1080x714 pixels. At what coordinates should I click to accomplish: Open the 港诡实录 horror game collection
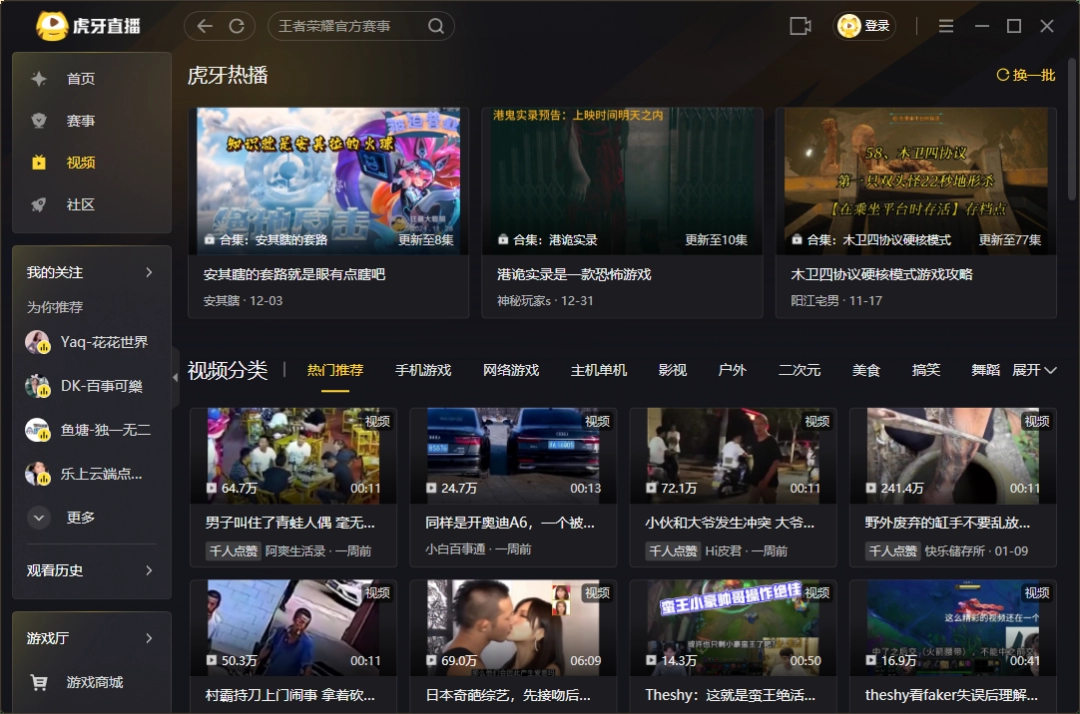[x=573, y=274]
